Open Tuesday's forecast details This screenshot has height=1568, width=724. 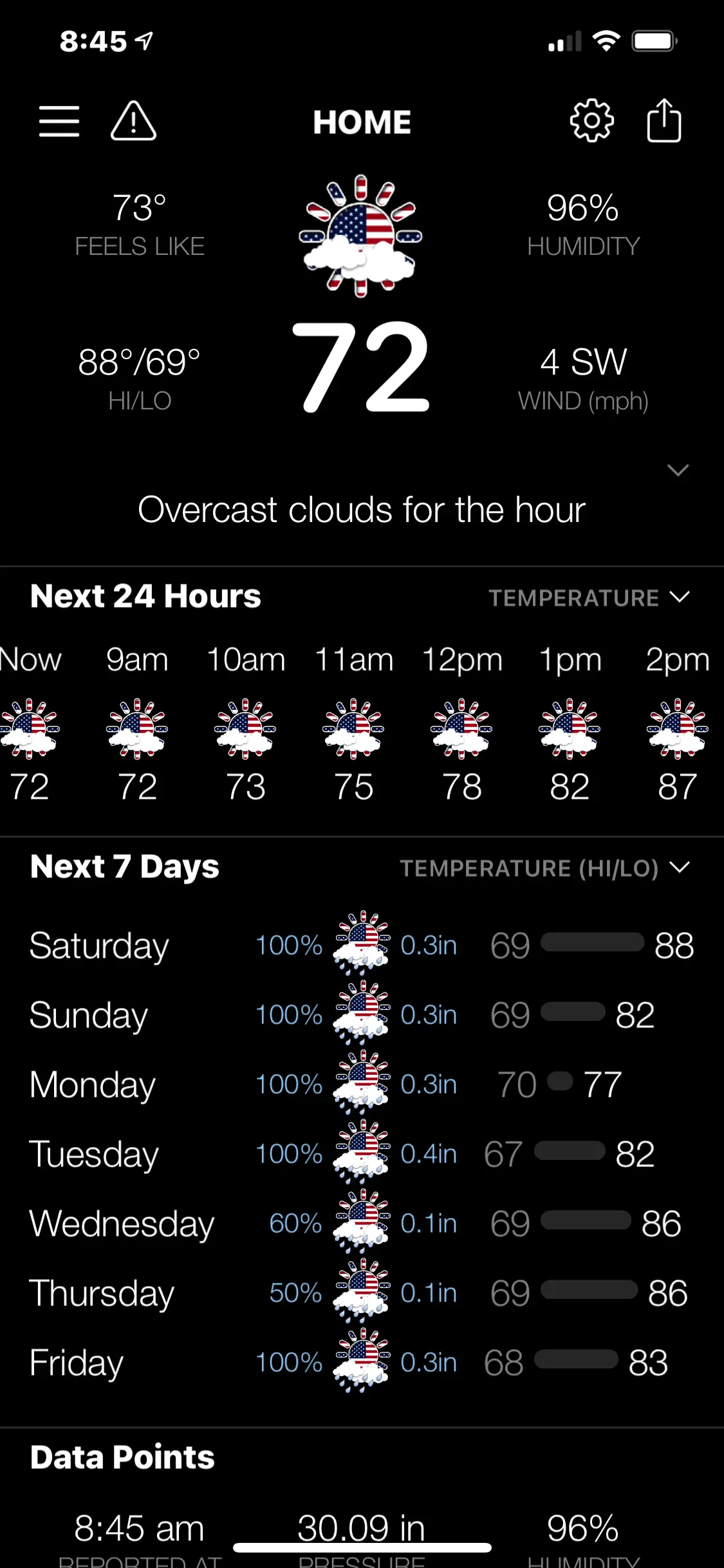tap(362, 1154)
